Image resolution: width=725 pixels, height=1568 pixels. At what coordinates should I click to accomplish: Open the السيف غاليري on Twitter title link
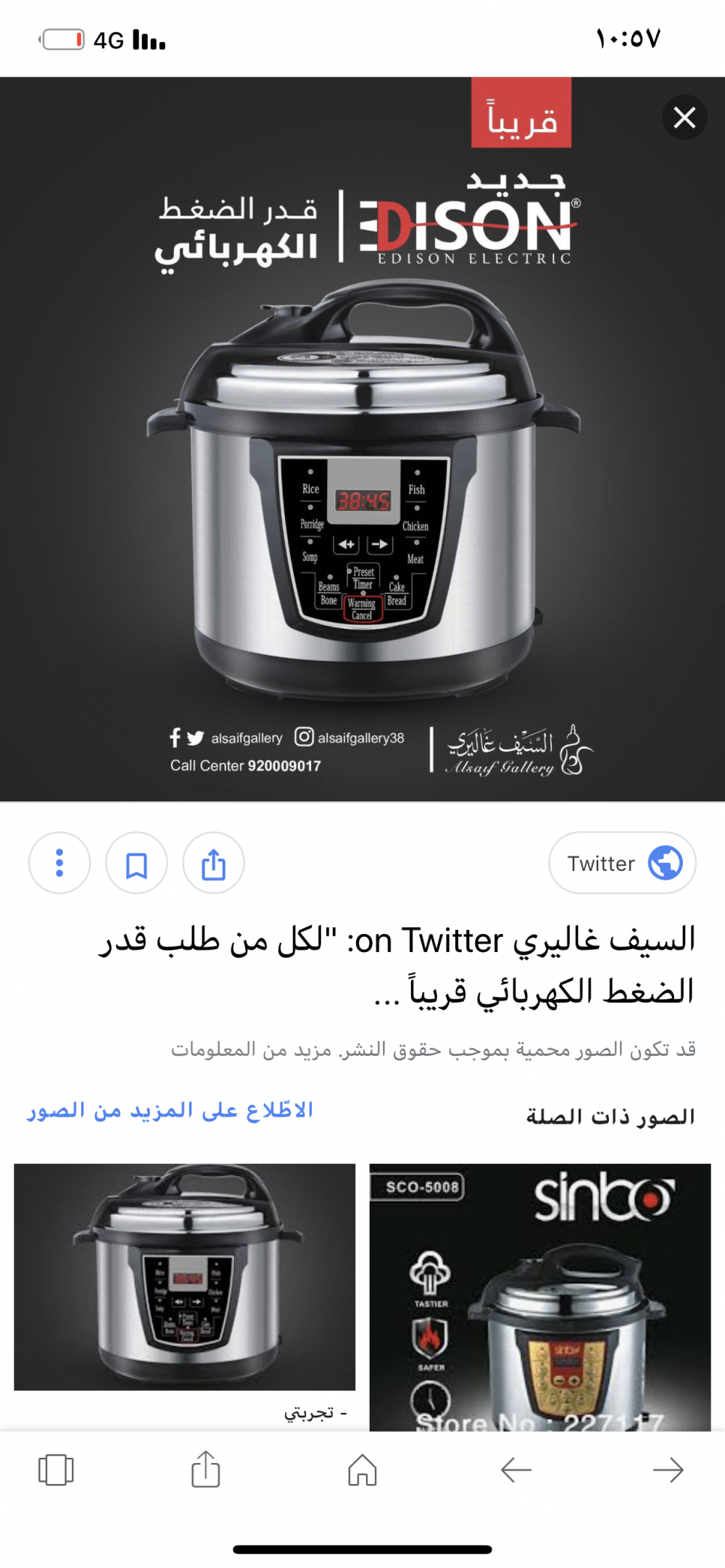pos(397,966)
